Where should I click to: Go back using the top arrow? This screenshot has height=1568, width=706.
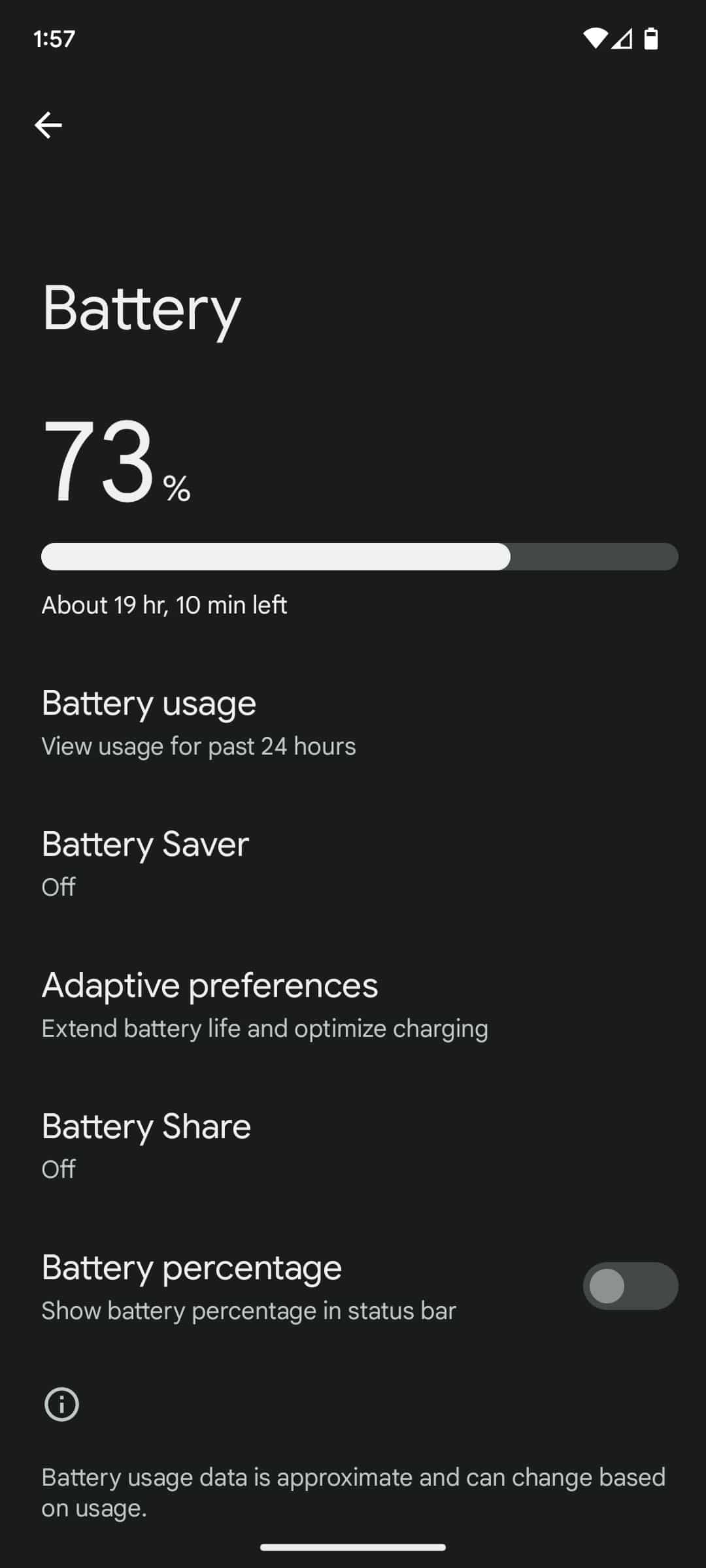[x=48, y=125]
